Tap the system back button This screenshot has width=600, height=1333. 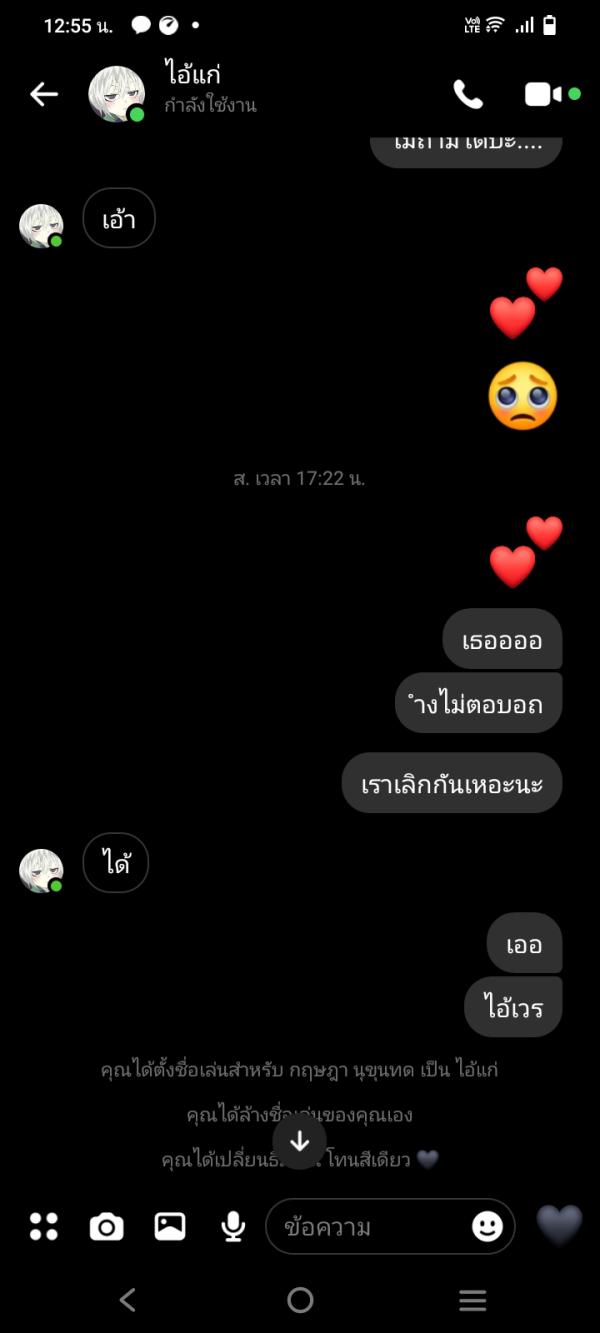coord(127,1300)
